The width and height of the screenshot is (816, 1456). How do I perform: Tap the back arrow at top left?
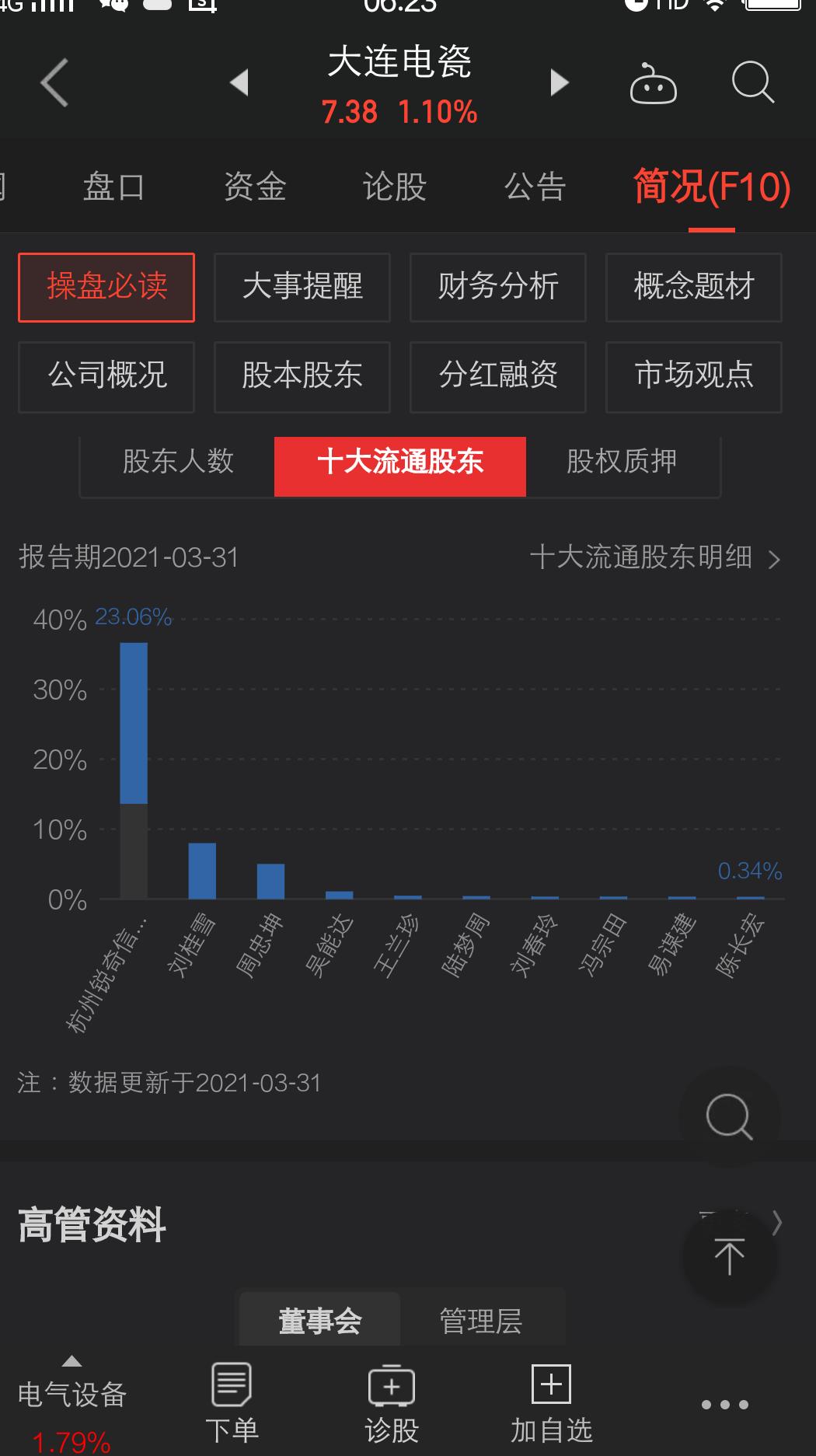[x=53, y=82]
